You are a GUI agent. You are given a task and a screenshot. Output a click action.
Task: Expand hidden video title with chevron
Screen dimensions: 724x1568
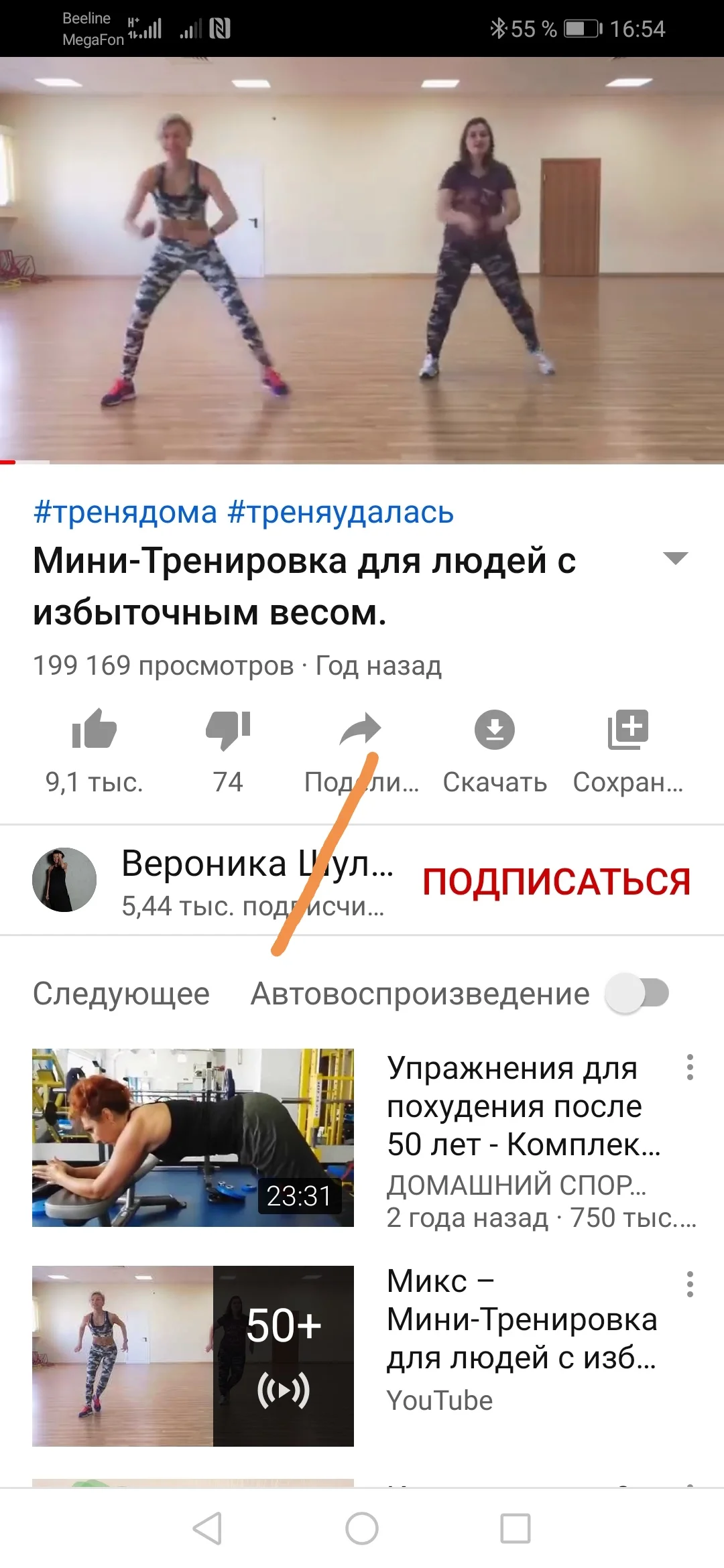pyautogui.click(x=677, y=558)
